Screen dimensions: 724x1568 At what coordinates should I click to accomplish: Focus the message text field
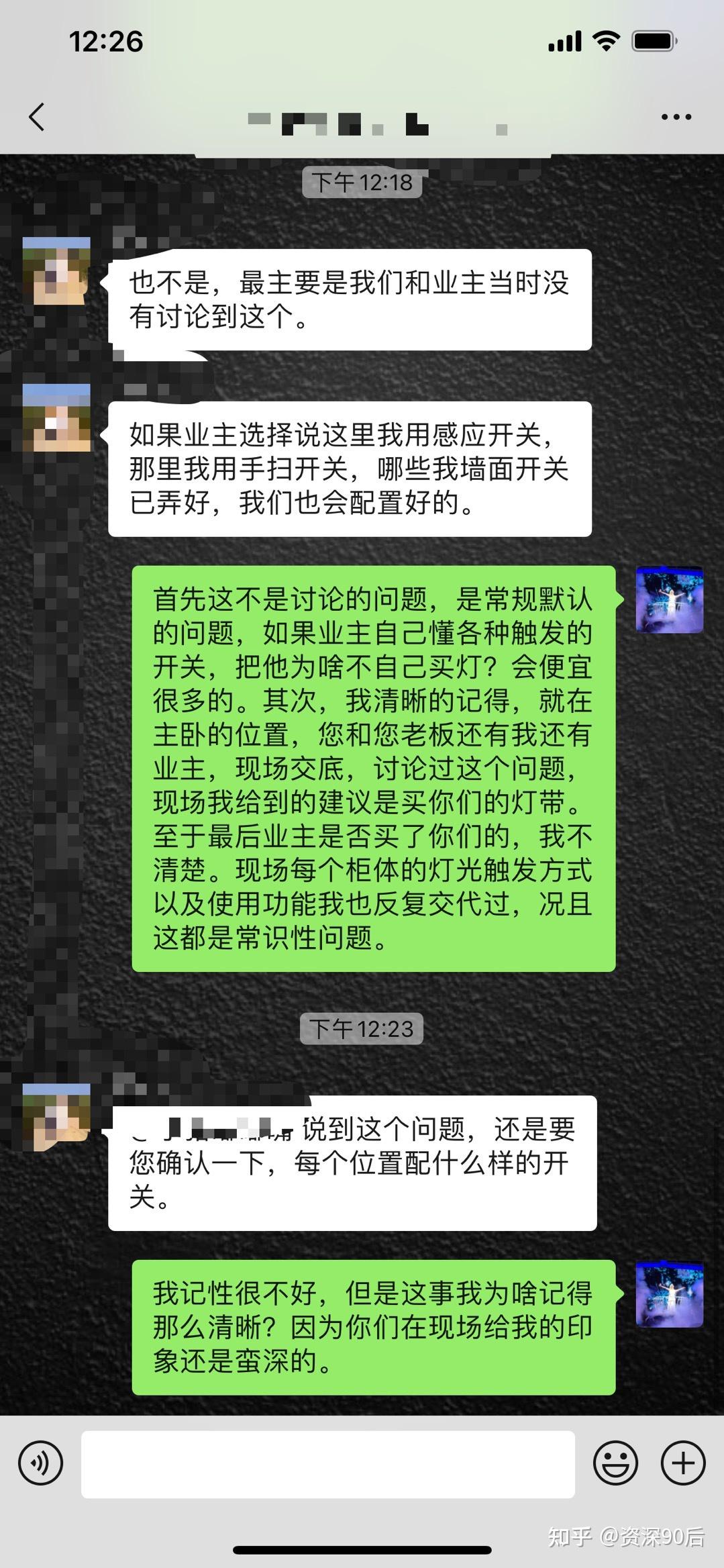click(327, 1464)
